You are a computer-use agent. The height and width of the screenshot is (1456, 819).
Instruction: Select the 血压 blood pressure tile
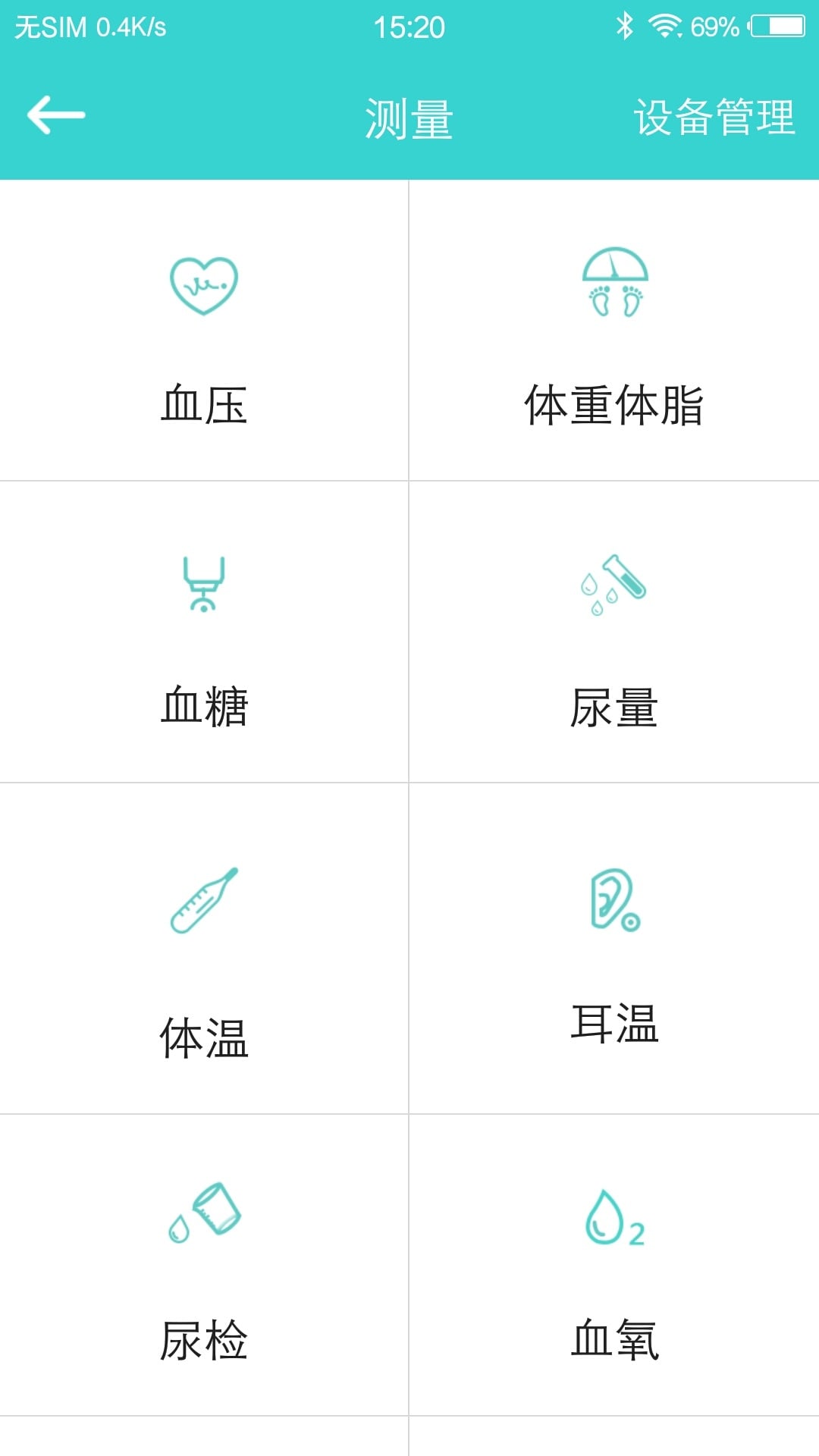(204, 330)
